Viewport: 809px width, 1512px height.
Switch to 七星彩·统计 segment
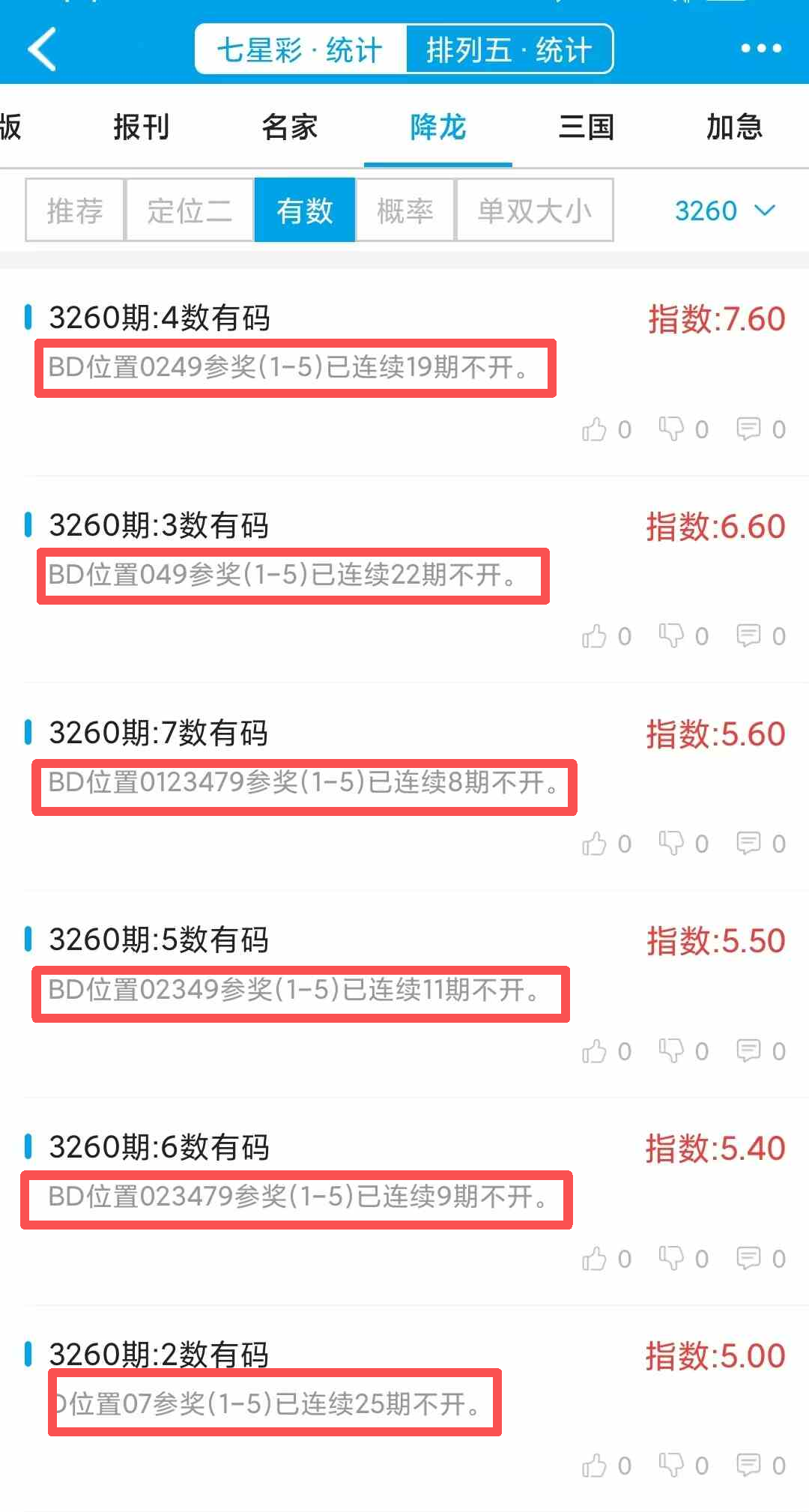coord(300,50)
